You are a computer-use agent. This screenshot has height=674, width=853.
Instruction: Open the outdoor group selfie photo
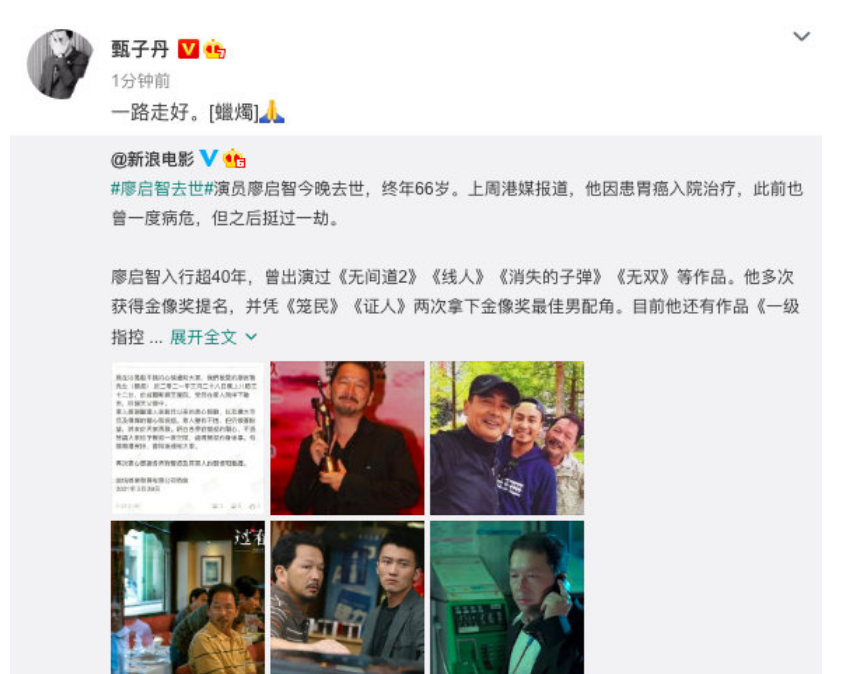506,437
